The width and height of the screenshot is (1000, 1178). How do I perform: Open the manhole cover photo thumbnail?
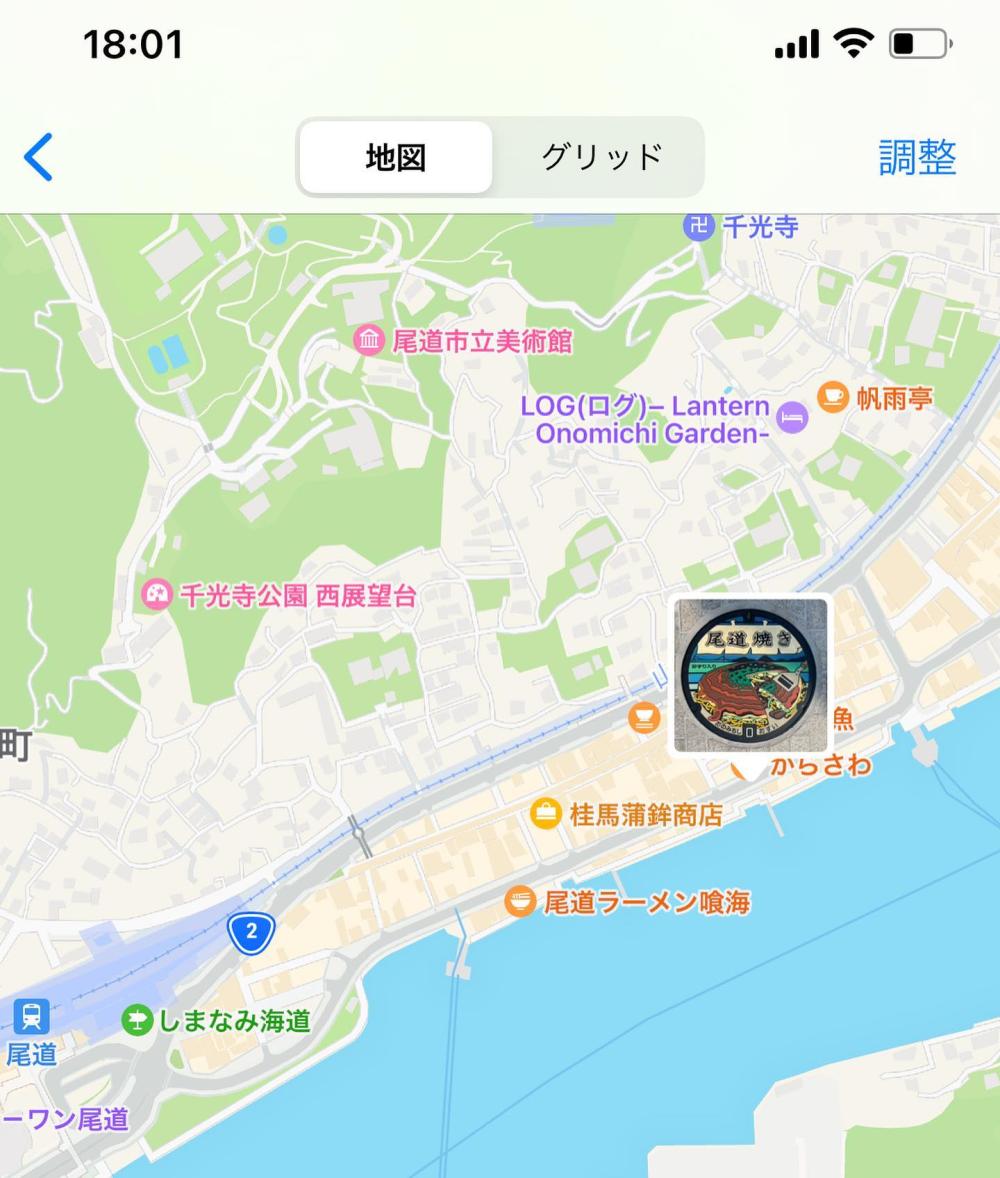tap(750, 675)
